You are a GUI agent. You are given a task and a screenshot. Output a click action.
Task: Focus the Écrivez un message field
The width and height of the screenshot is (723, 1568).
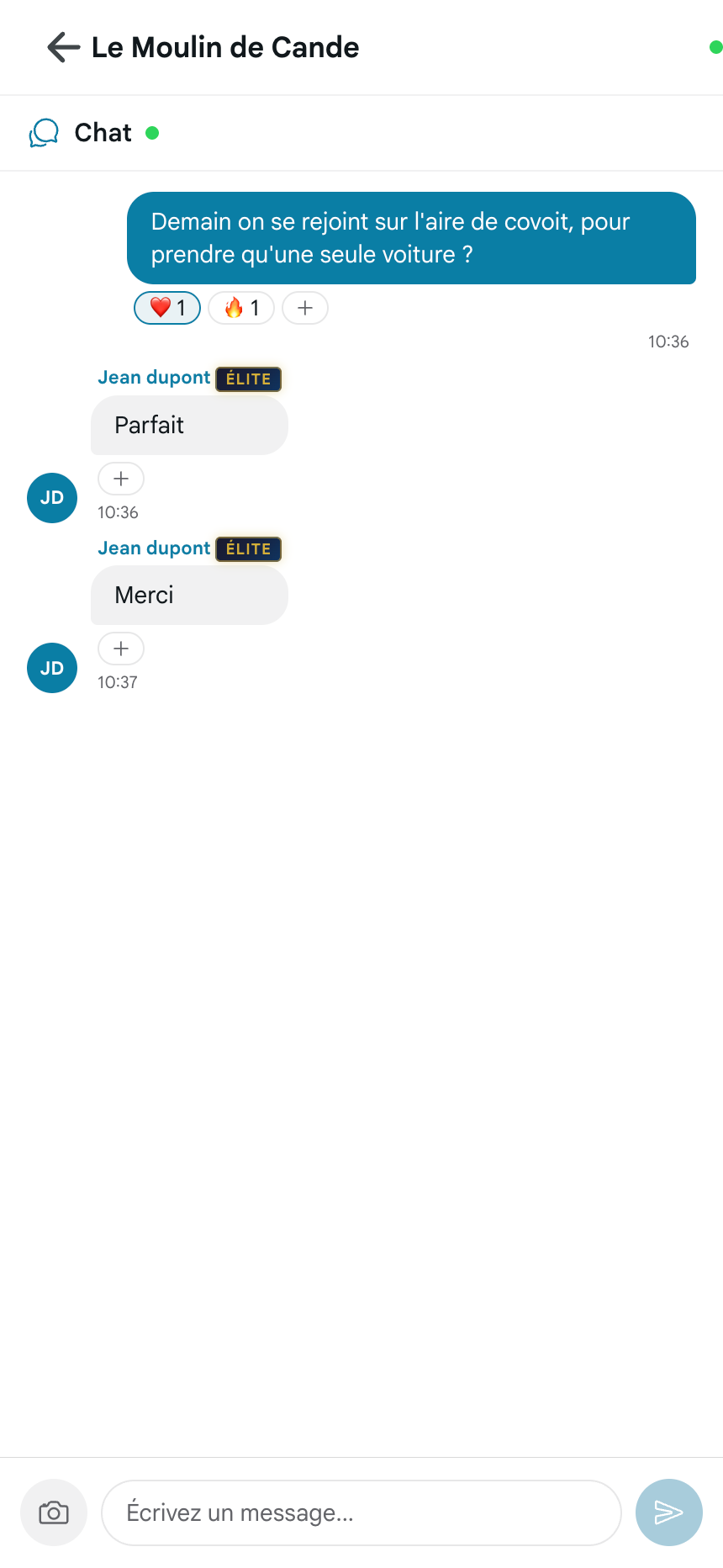(361, 1512)
